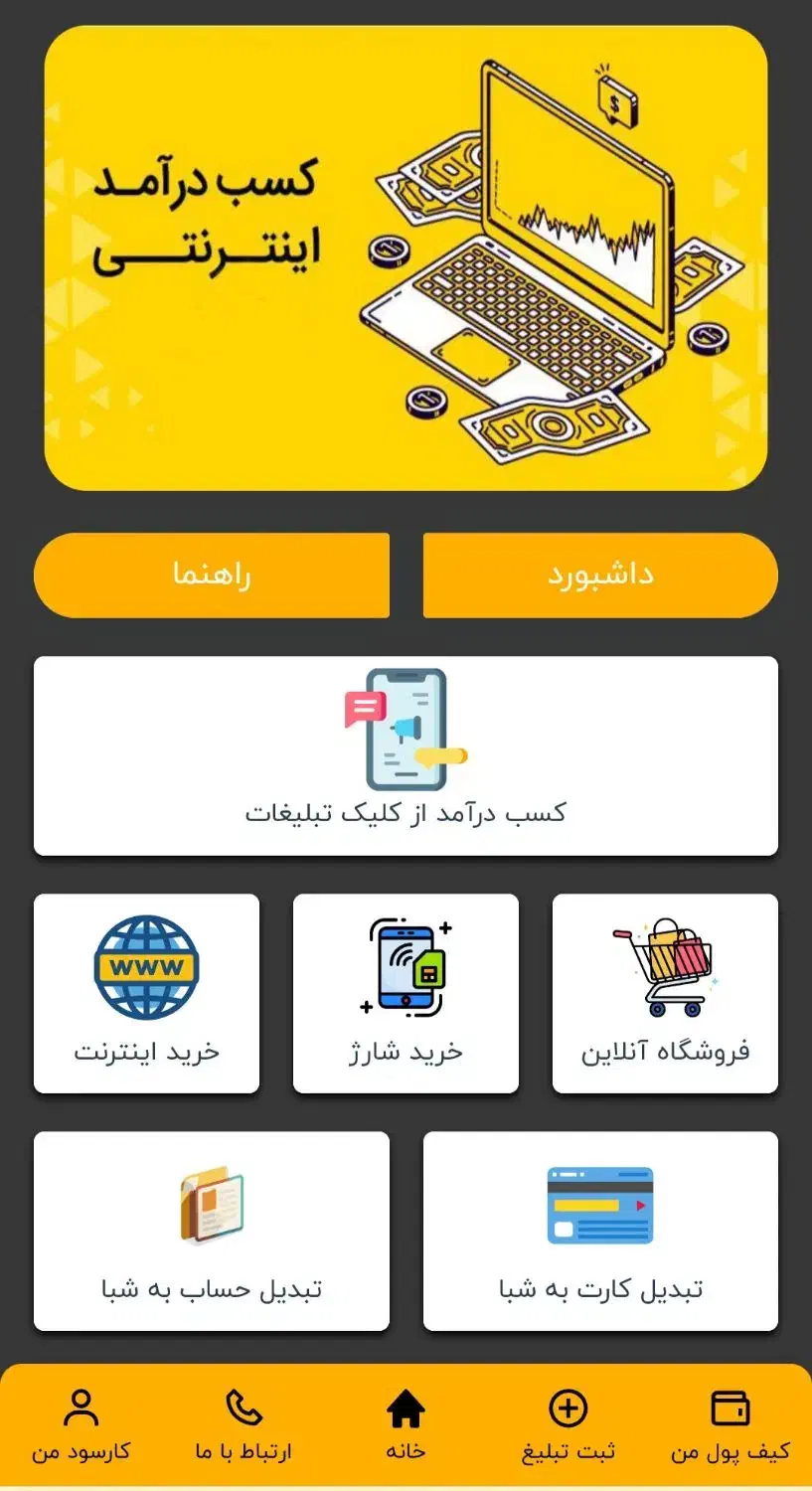
Task: Open the megaphone phone icon on ads card
Action: [406, 729]
